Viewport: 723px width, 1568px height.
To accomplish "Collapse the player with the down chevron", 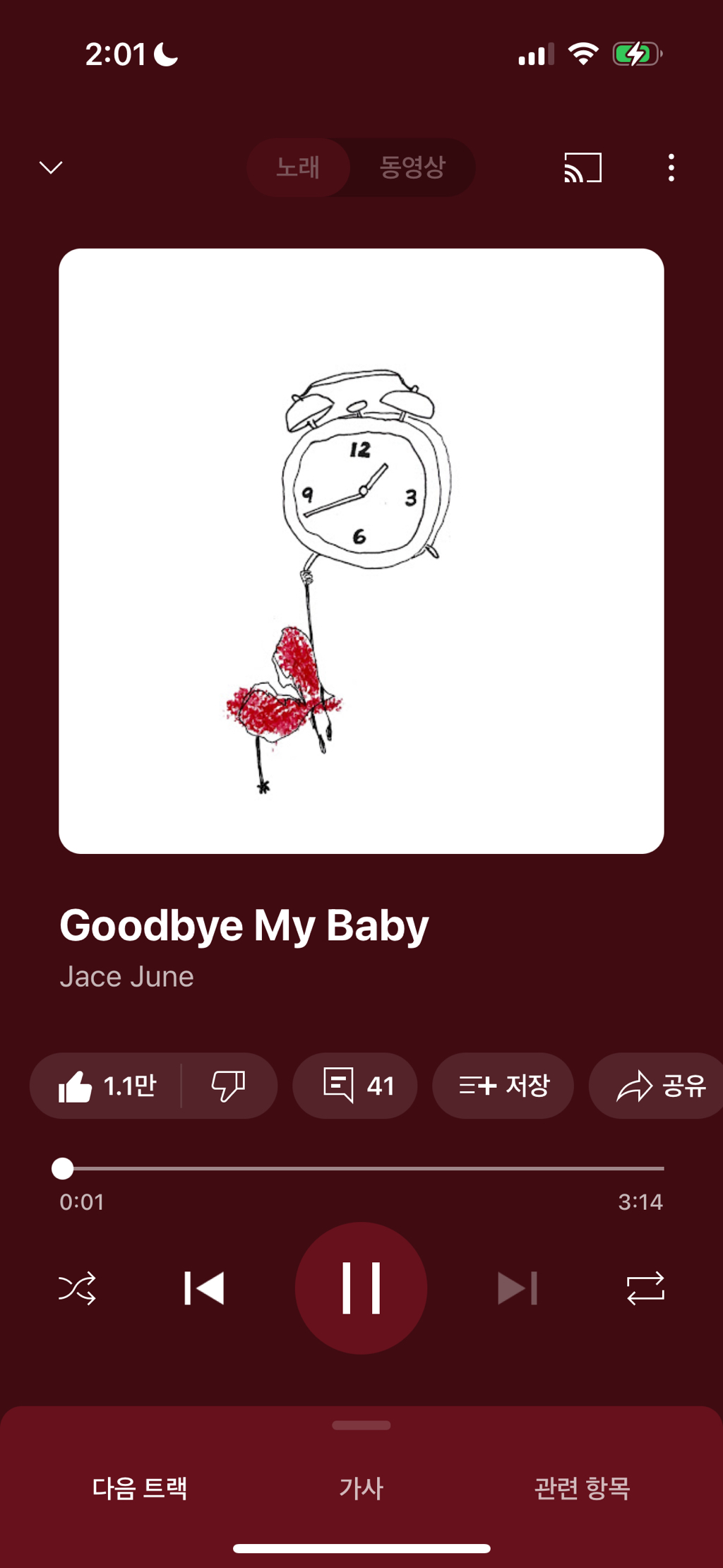I will [49, 168].
